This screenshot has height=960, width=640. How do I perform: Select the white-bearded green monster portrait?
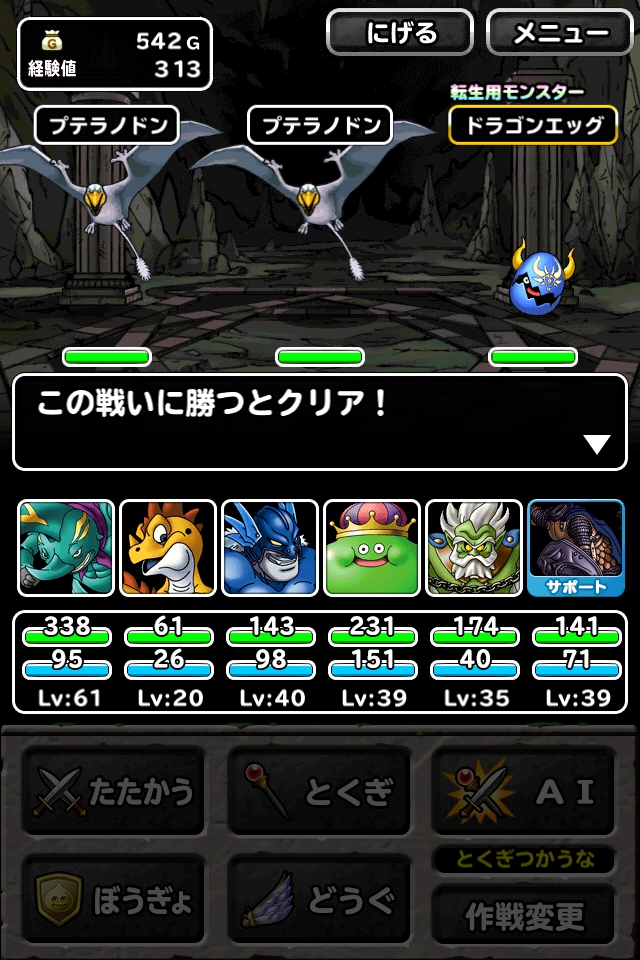click(474, 548)
